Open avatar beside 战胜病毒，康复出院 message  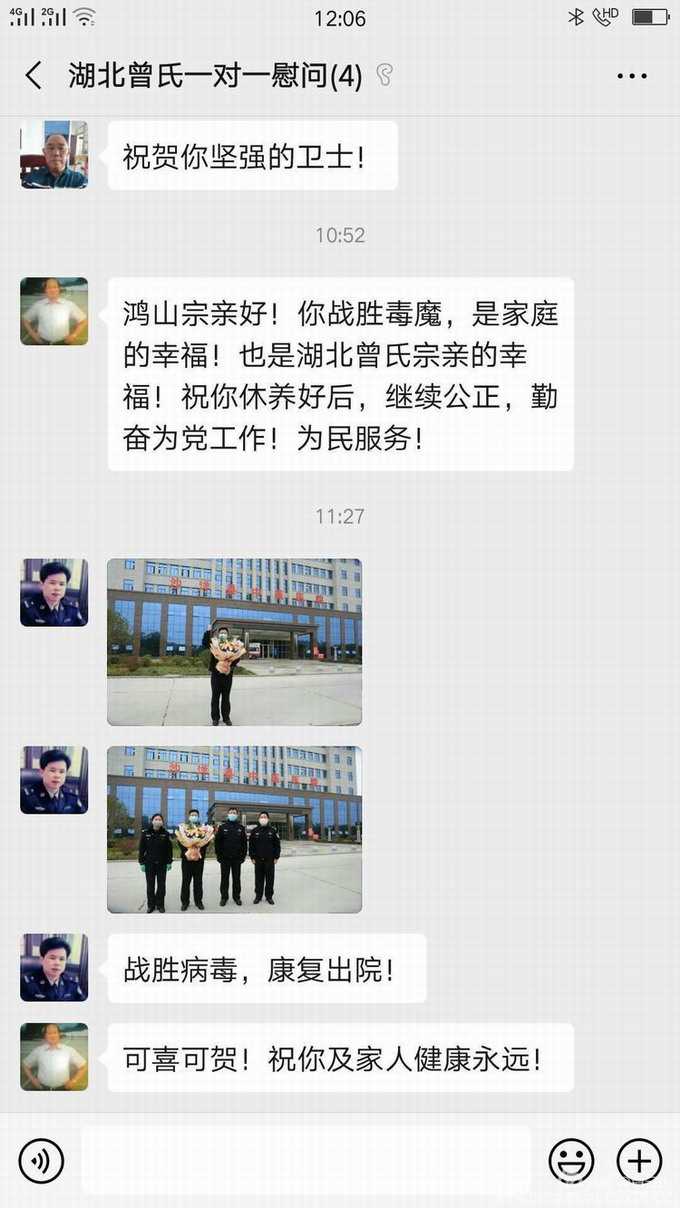(54, 968)
